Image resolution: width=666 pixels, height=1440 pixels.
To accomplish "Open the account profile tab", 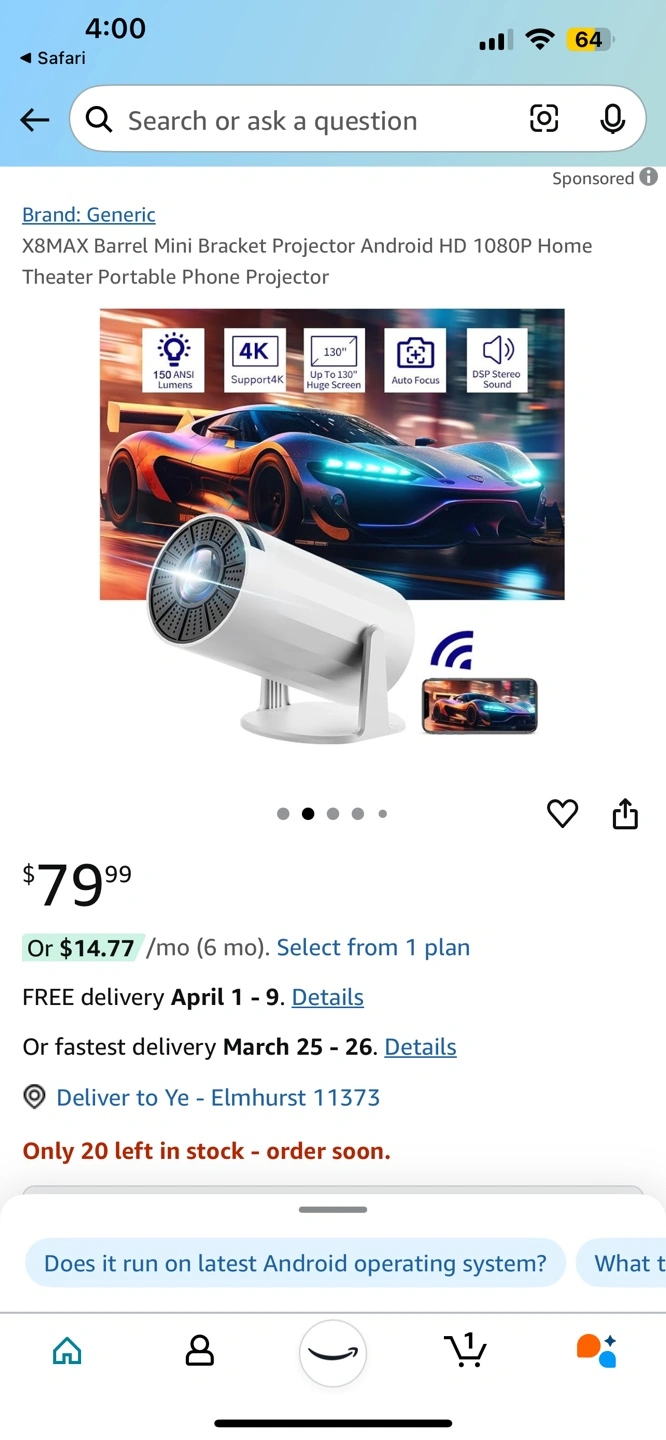I will click(x=200, y=1351).
